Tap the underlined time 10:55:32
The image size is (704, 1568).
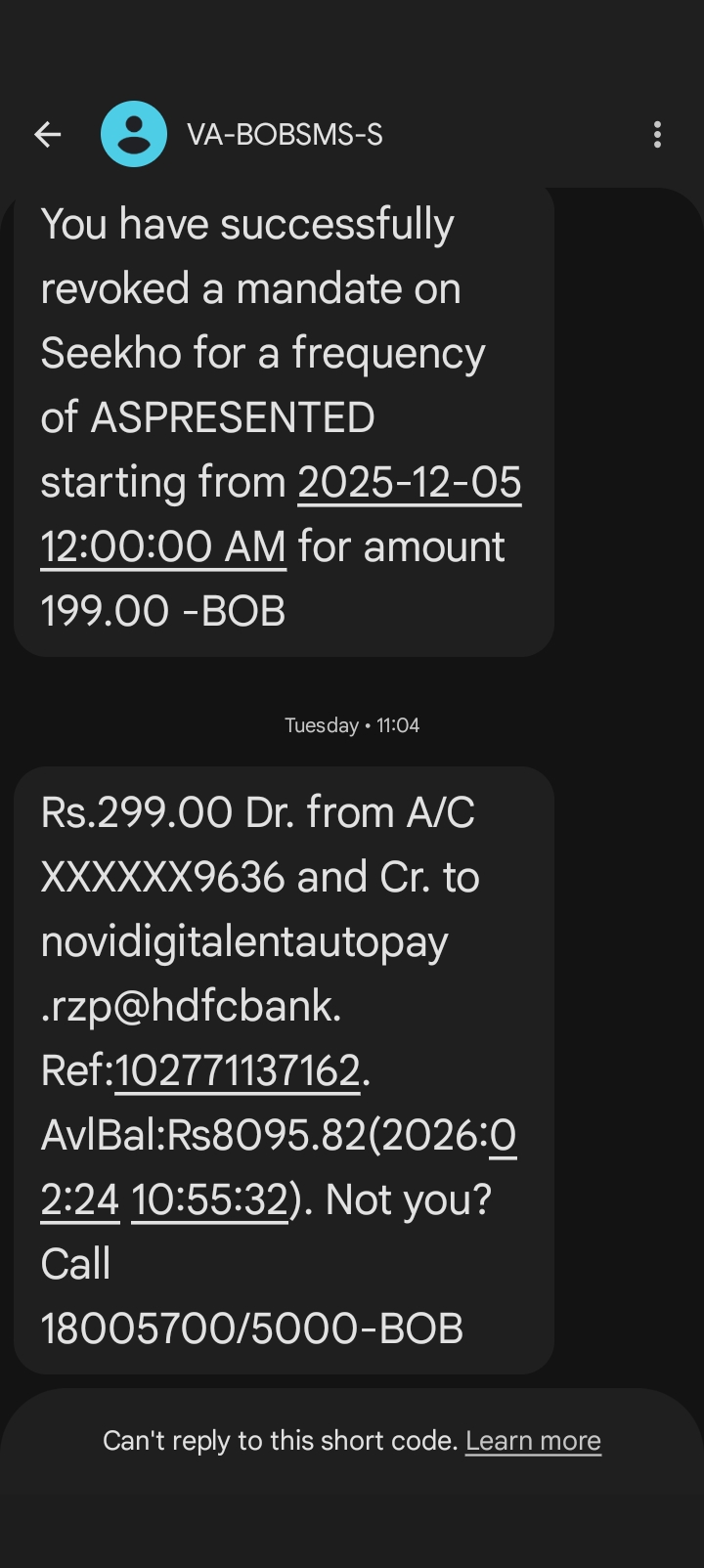click(209, 1199)
